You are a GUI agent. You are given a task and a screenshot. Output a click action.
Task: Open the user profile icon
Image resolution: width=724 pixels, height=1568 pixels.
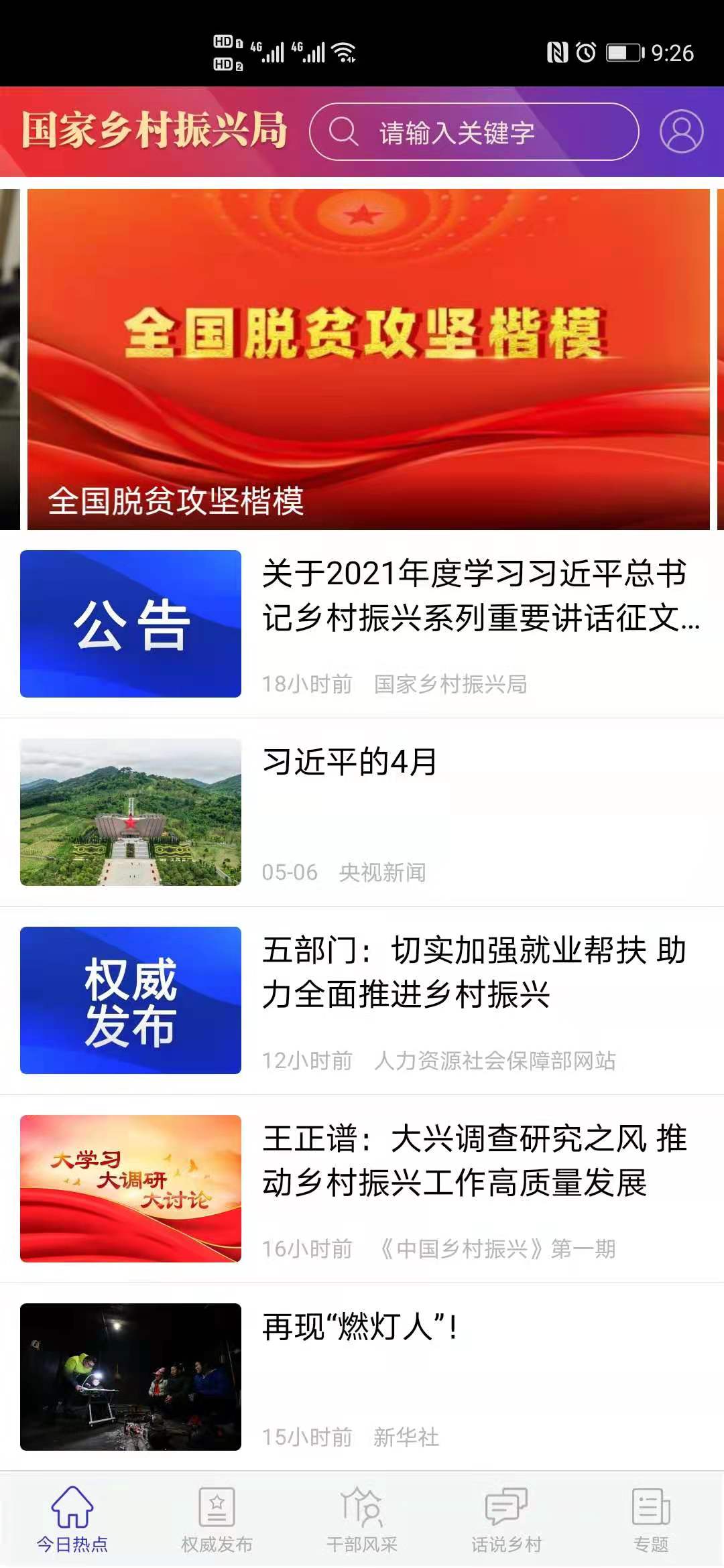(x=680, y=132)
